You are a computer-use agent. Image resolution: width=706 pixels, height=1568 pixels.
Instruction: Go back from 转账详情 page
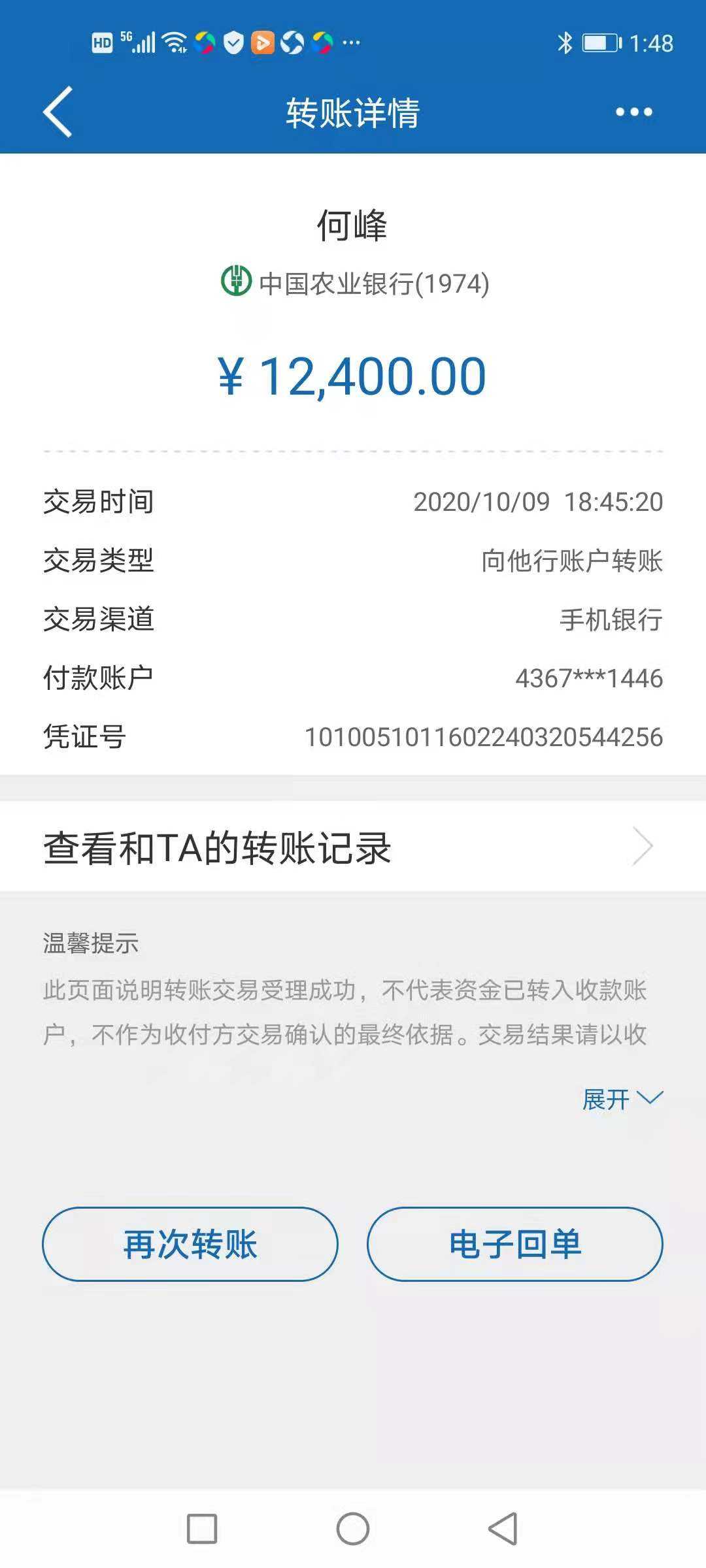click(58, 112)
